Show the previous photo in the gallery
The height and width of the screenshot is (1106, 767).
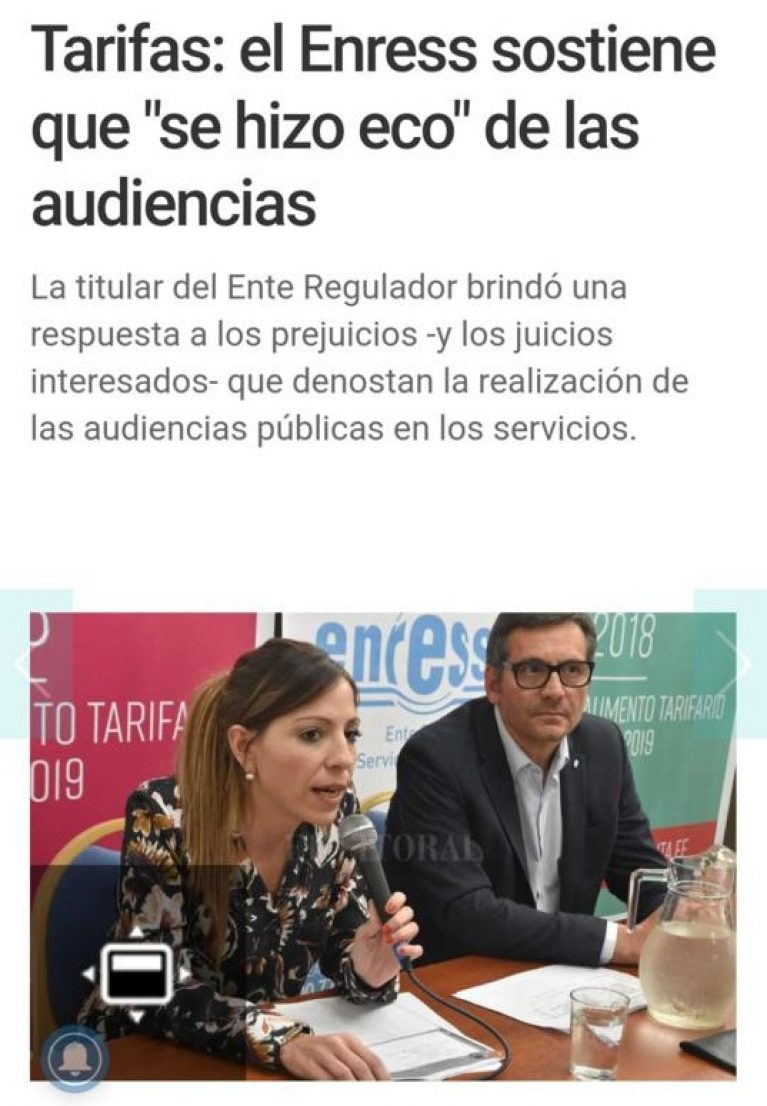click(x=22, y=663)
